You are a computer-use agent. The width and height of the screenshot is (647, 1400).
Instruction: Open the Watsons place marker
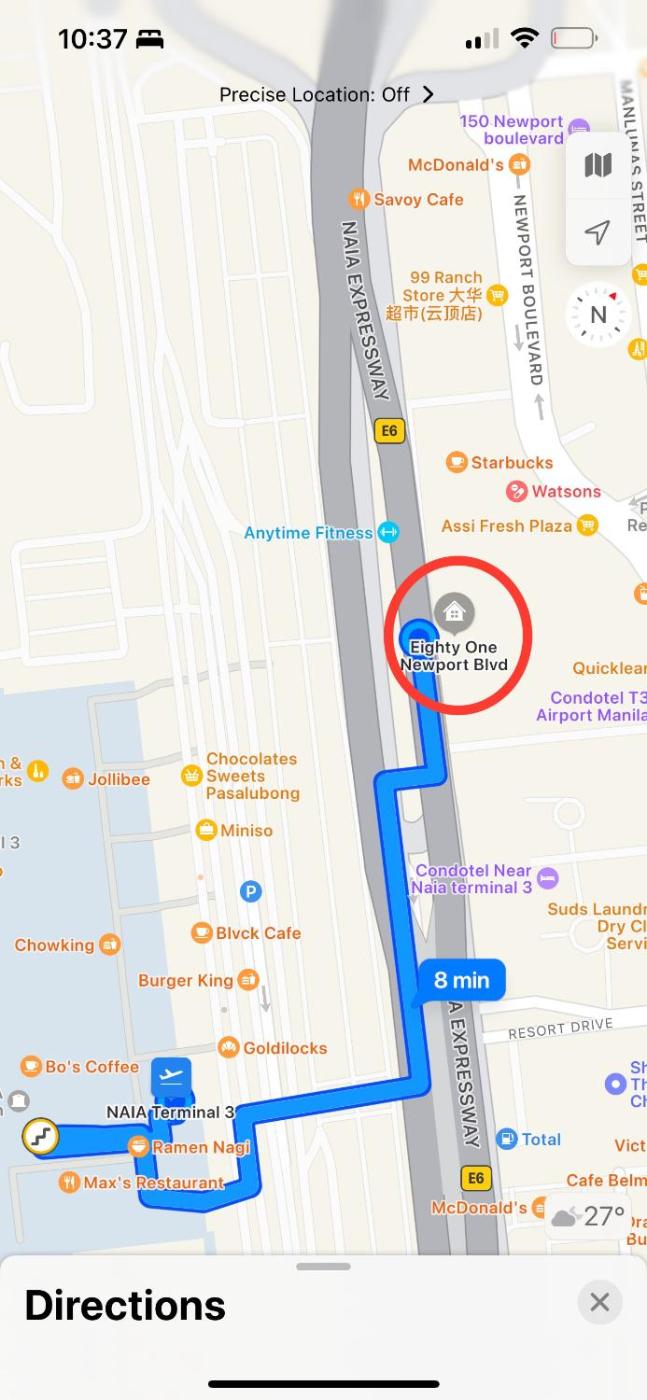[x=517, y=491]
